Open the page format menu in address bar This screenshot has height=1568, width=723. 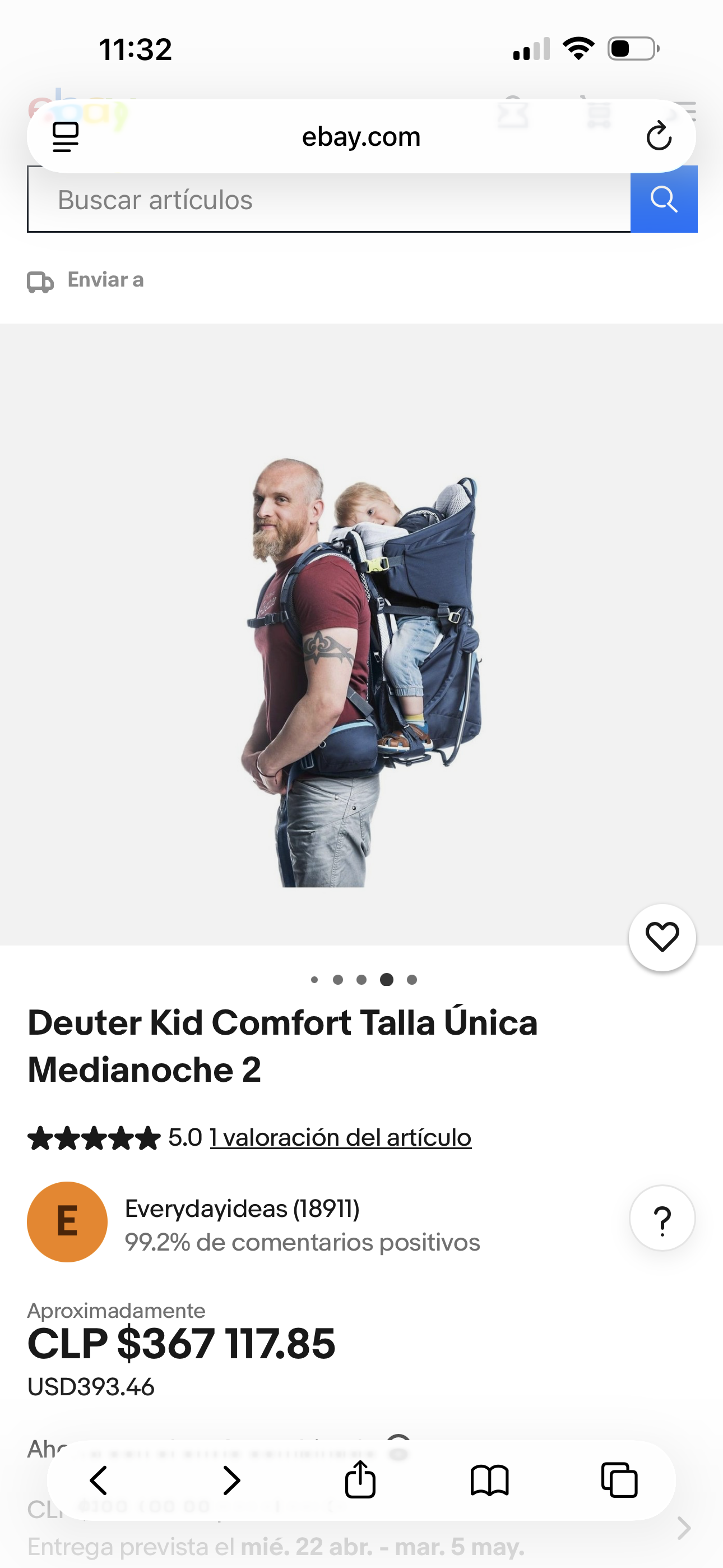coord(66,136)
